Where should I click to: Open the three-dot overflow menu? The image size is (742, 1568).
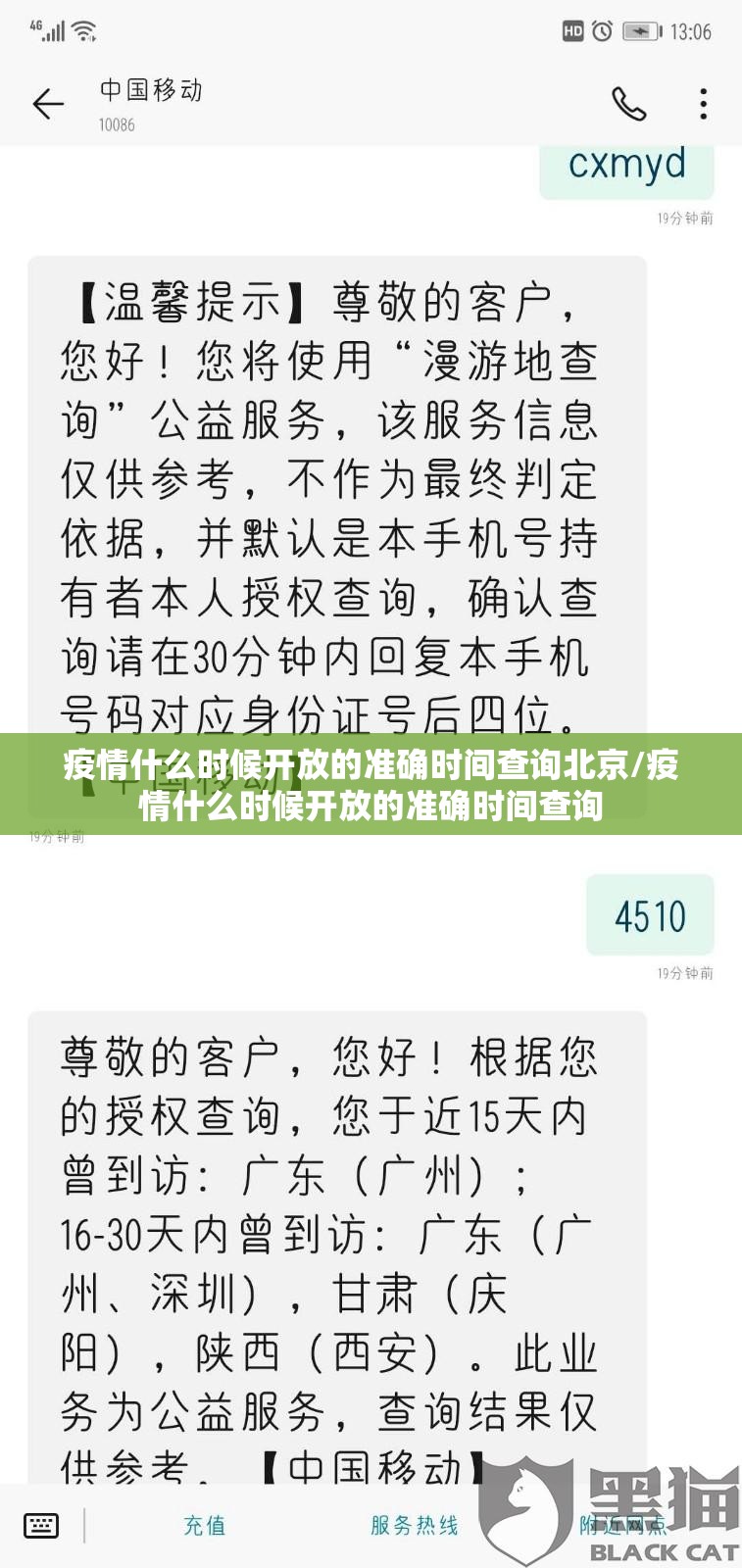pos(703,104)
